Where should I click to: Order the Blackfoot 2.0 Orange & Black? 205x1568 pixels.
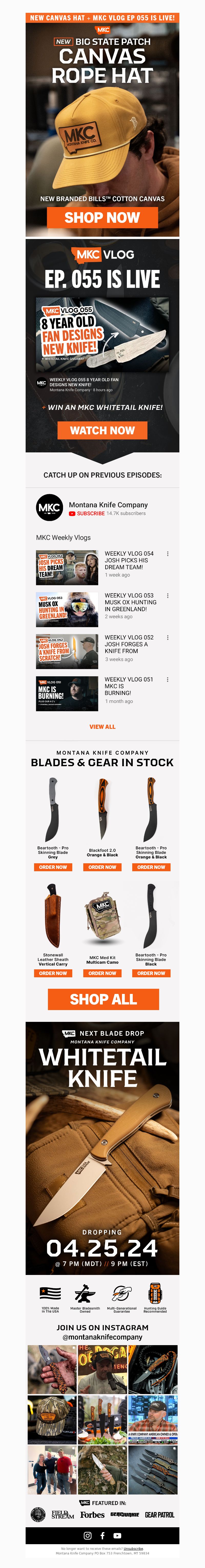click(x=102, y=867)
